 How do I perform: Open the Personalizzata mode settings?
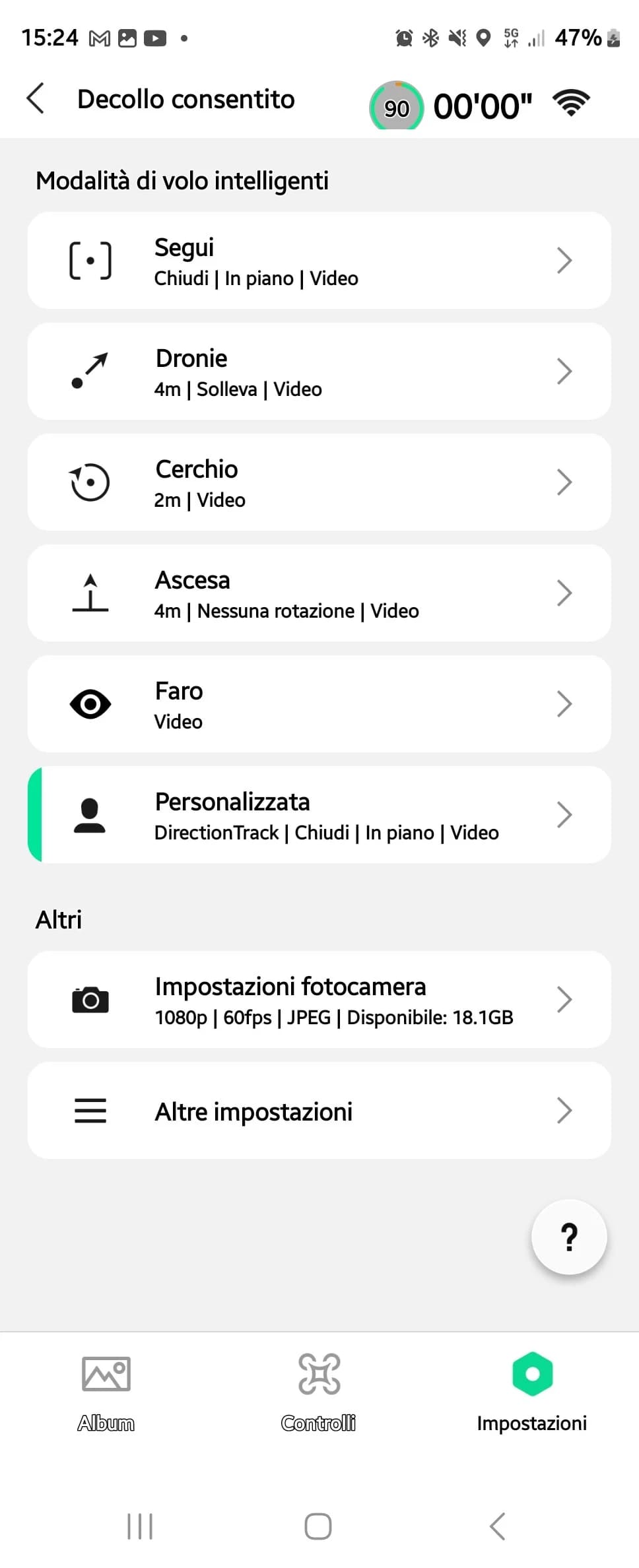[x=319, y=815]
